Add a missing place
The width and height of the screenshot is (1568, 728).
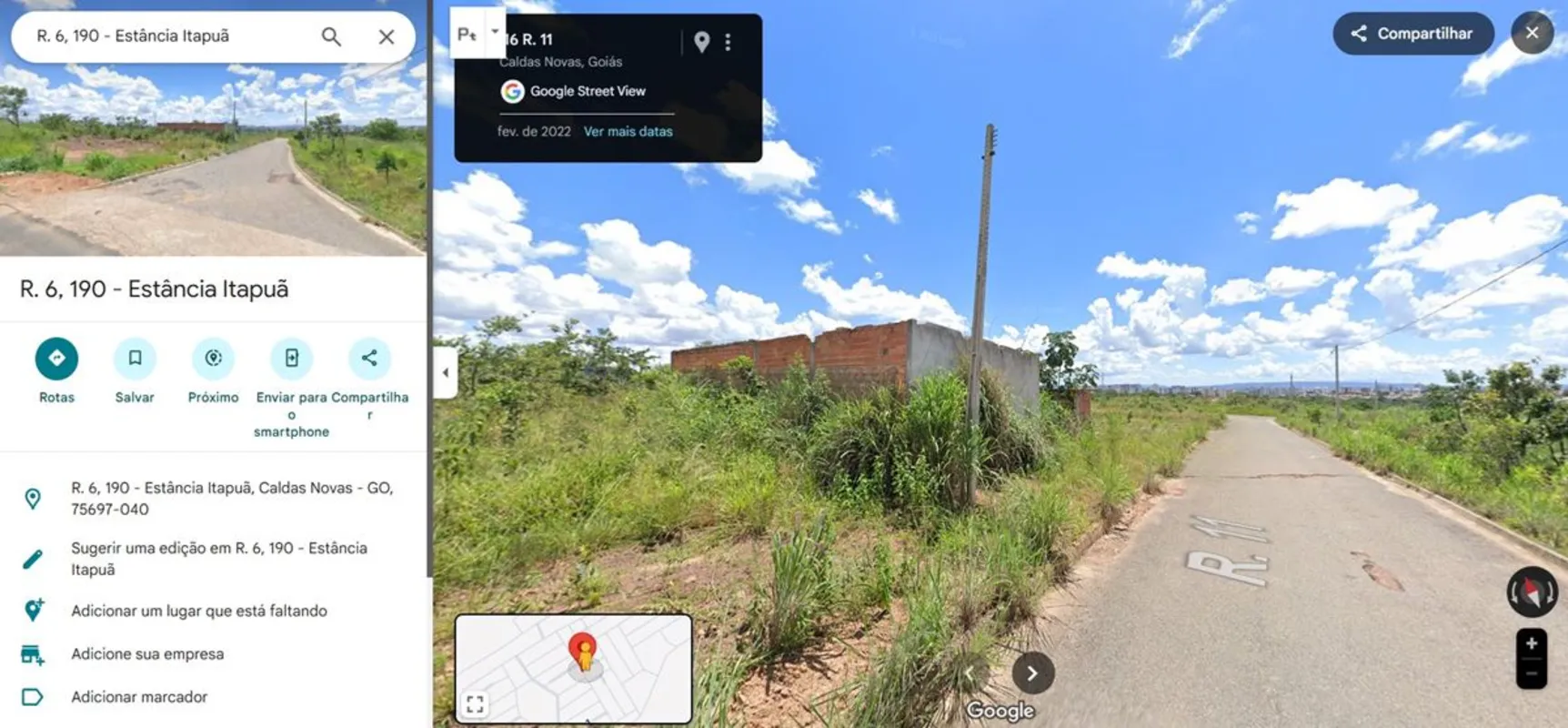198,611
